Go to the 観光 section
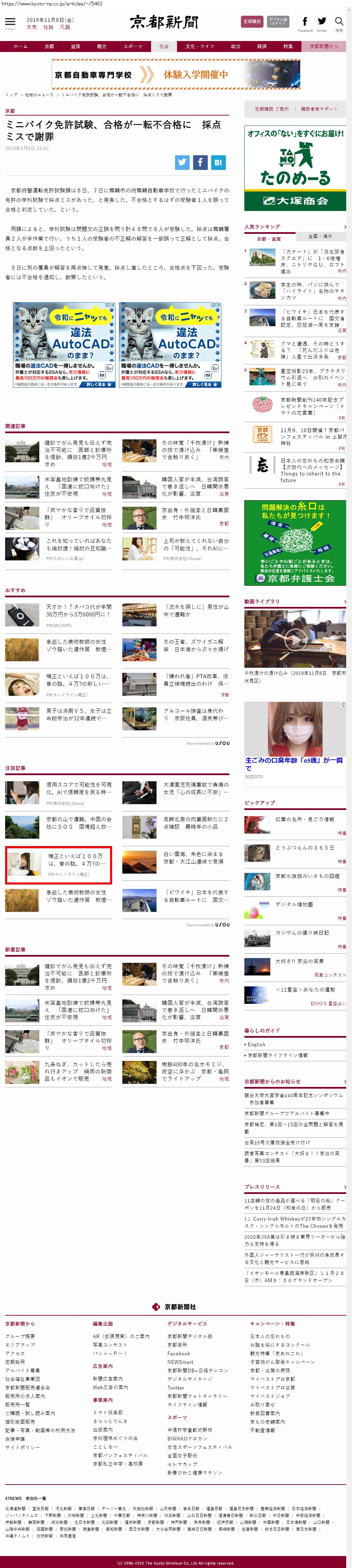The image size is (352, 1568). (x=101, y=46)
